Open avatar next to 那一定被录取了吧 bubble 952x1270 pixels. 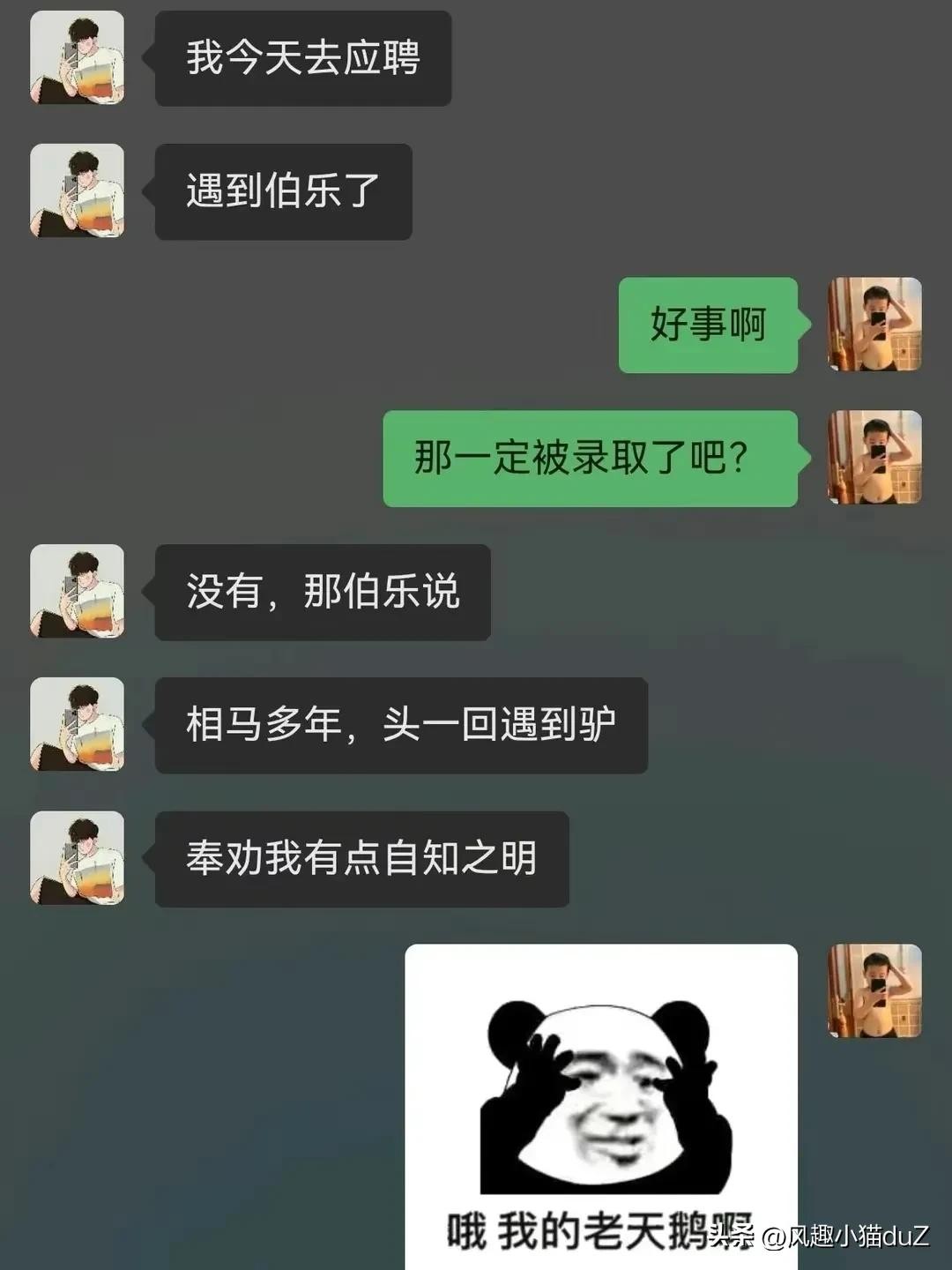tap(874, 458)
